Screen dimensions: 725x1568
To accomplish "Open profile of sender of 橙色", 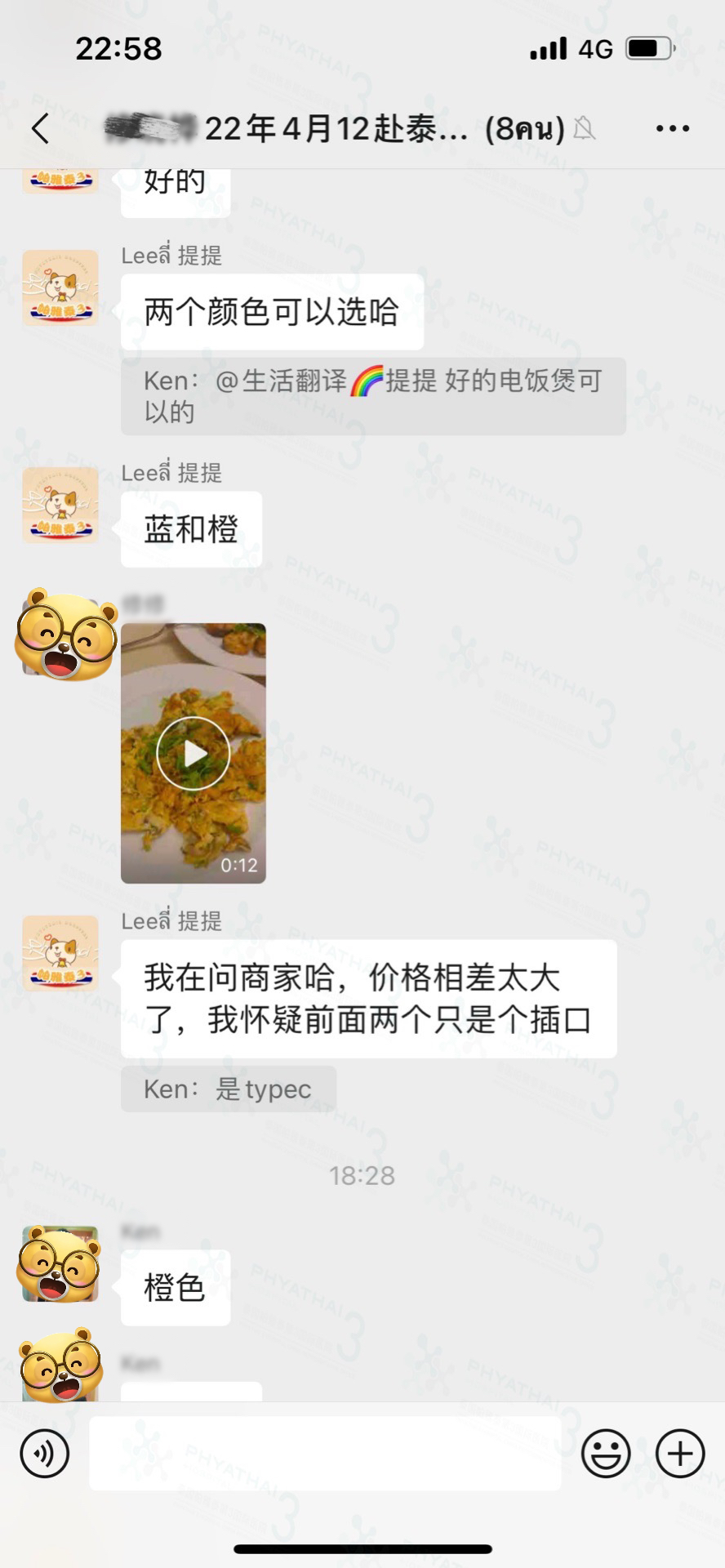I will (x=60, y=1263).
